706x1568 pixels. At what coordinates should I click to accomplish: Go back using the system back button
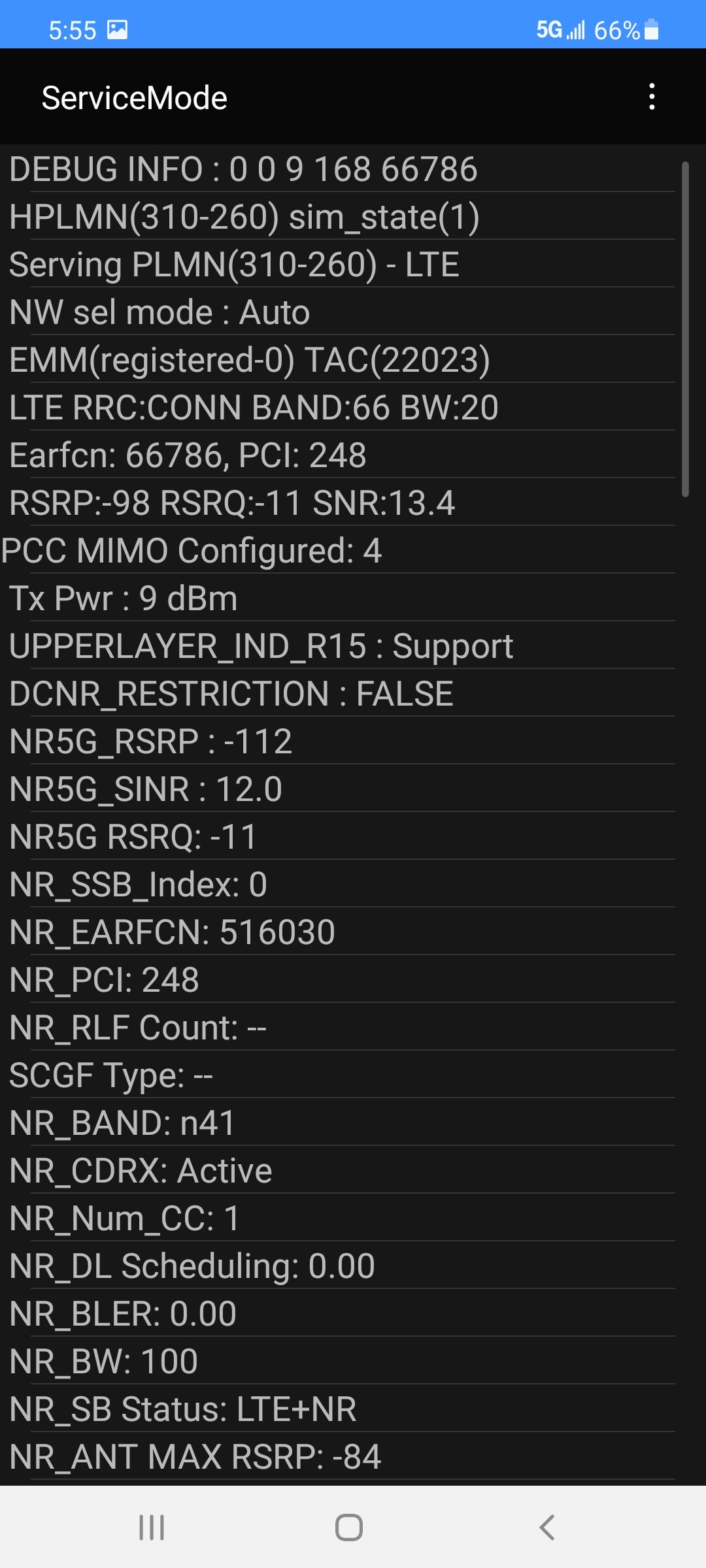point(546,1527)
